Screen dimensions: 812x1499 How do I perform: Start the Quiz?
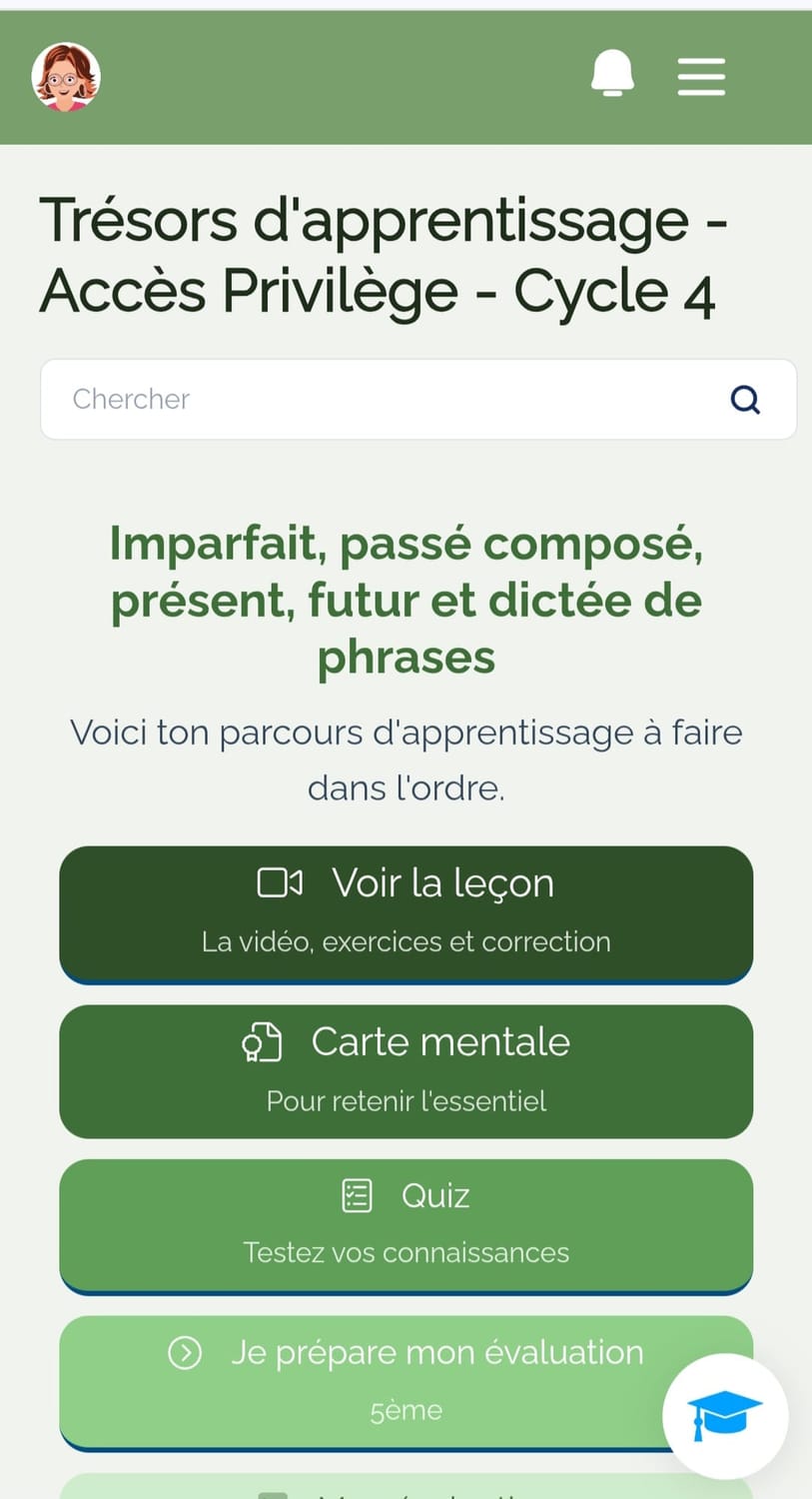(406, 1224)
